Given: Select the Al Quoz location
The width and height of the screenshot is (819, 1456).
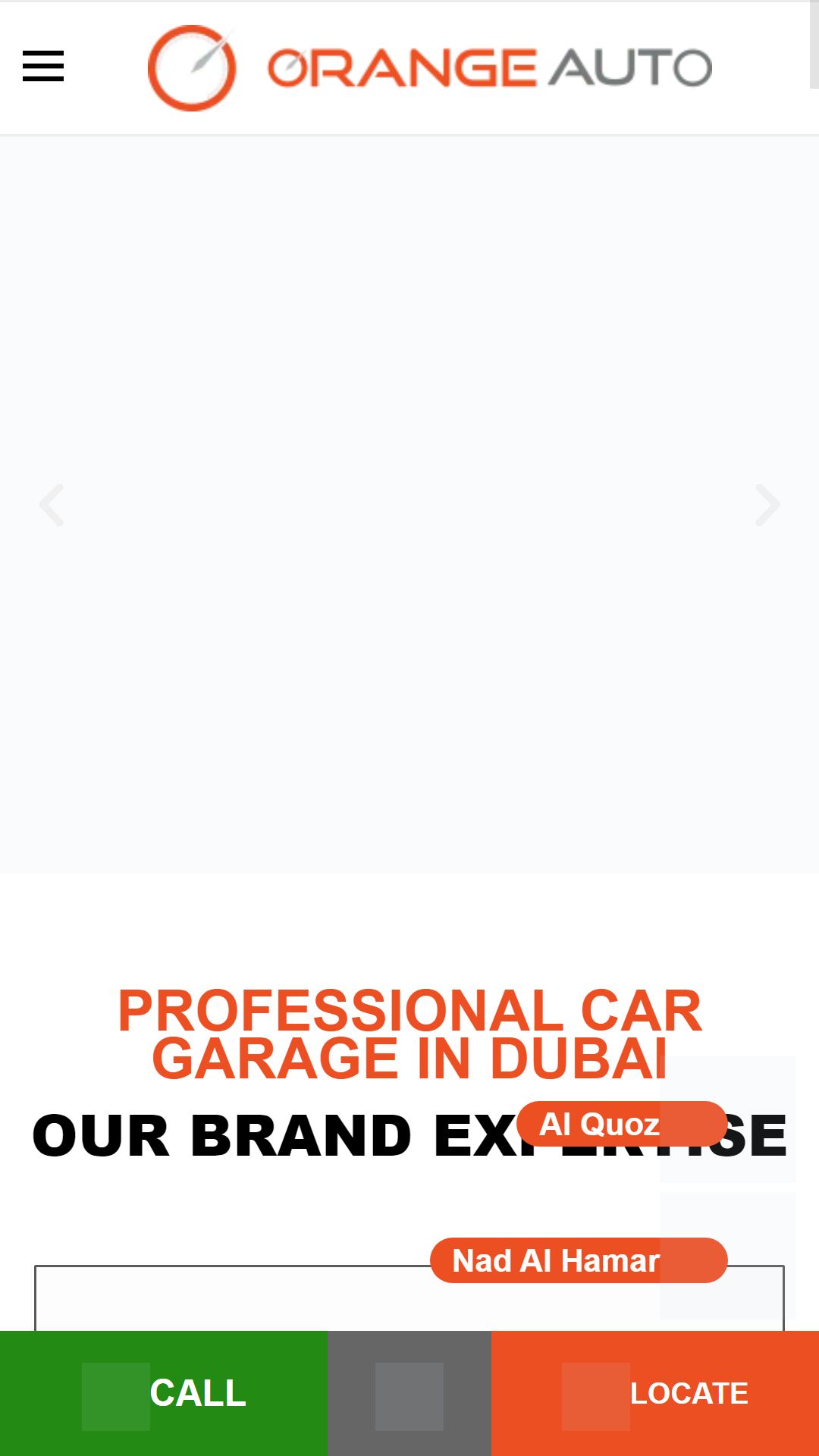Looking at the screenshot, I should click(x=621, y=1124).
